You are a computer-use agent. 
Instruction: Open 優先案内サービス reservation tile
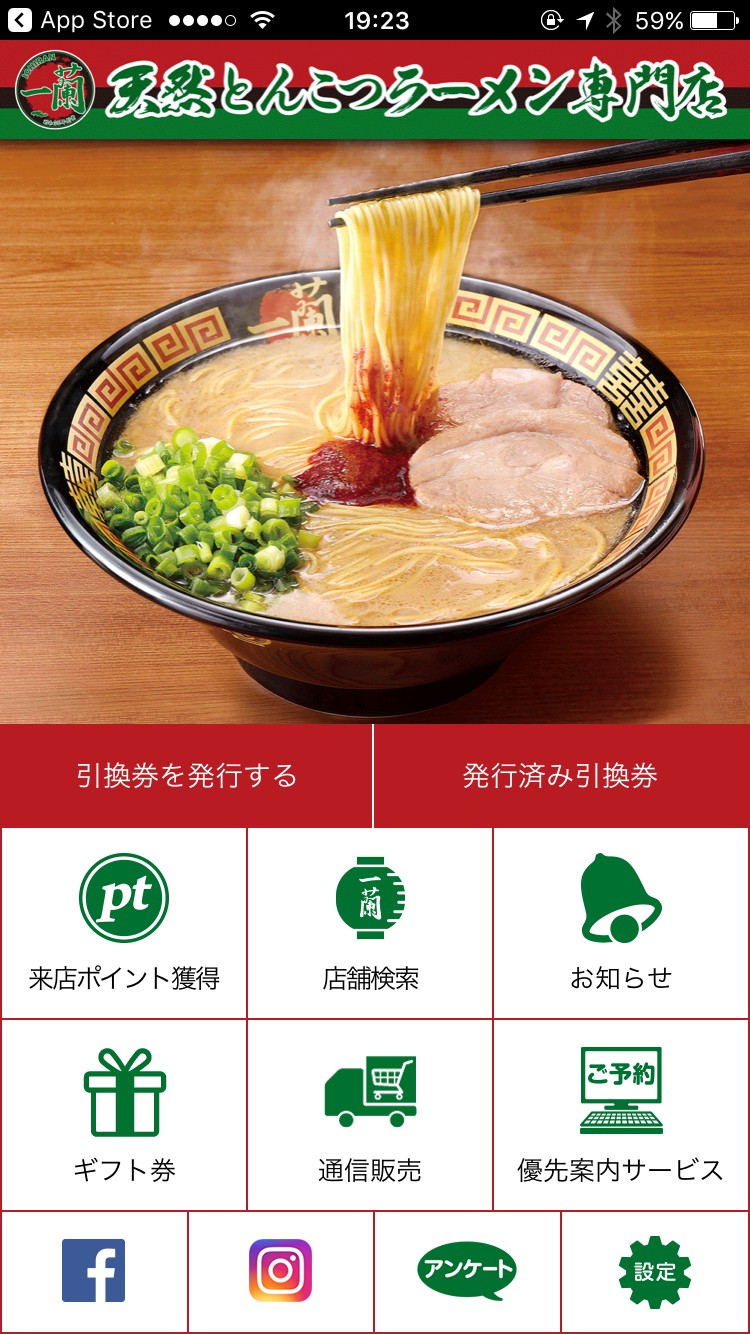click(621, 1115)
